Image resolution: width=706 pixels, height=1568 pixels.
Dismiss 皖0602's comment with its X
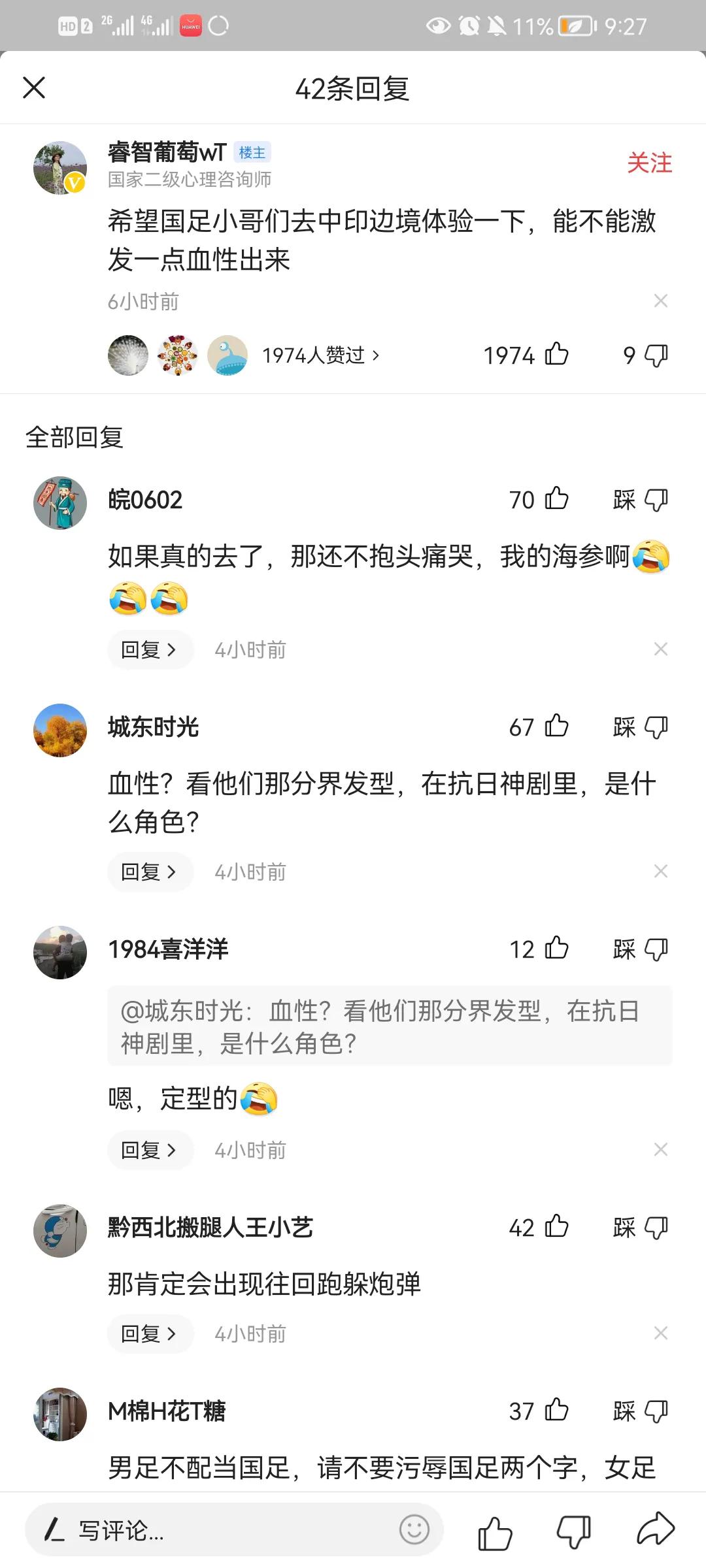click(660, 649)
